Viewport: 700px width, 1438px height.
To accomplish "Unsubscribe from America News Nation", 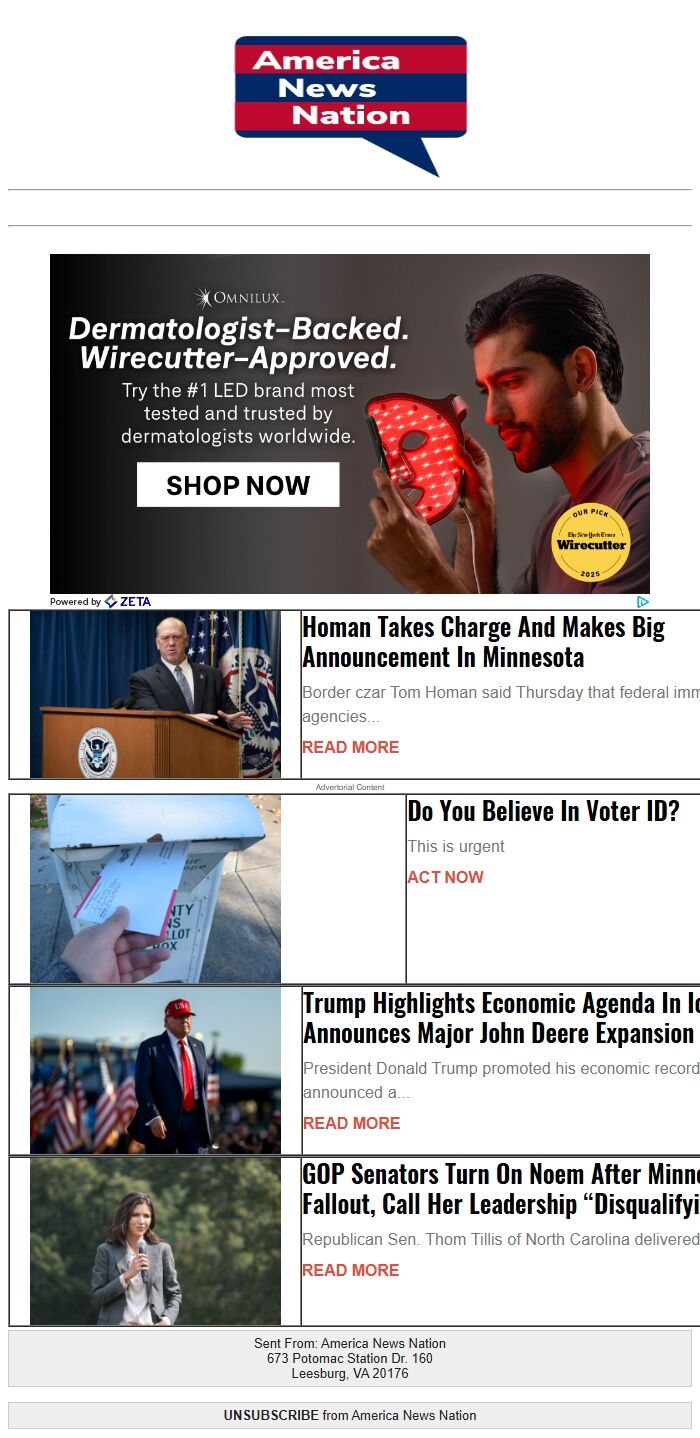I will pyautogui.click(x=271, y=1415).
